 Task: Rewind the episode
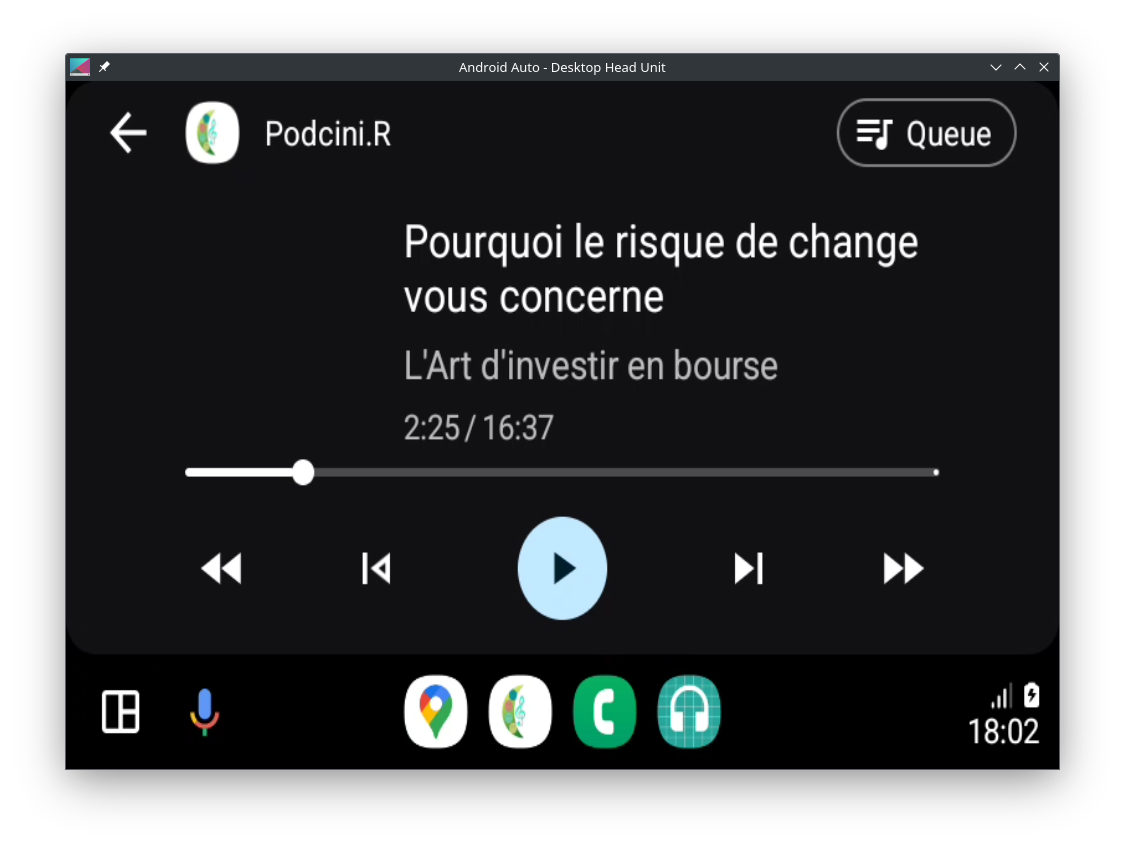tap(221, 568)
